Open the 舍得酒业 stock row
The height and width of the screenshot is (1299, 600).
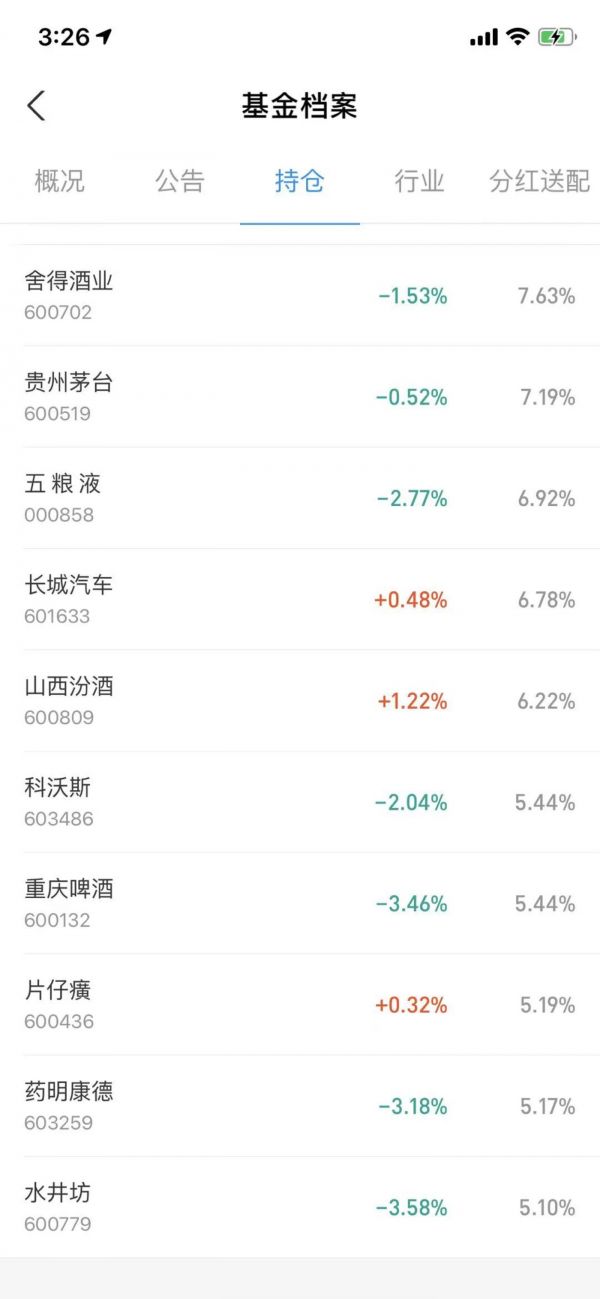[300, 296]
